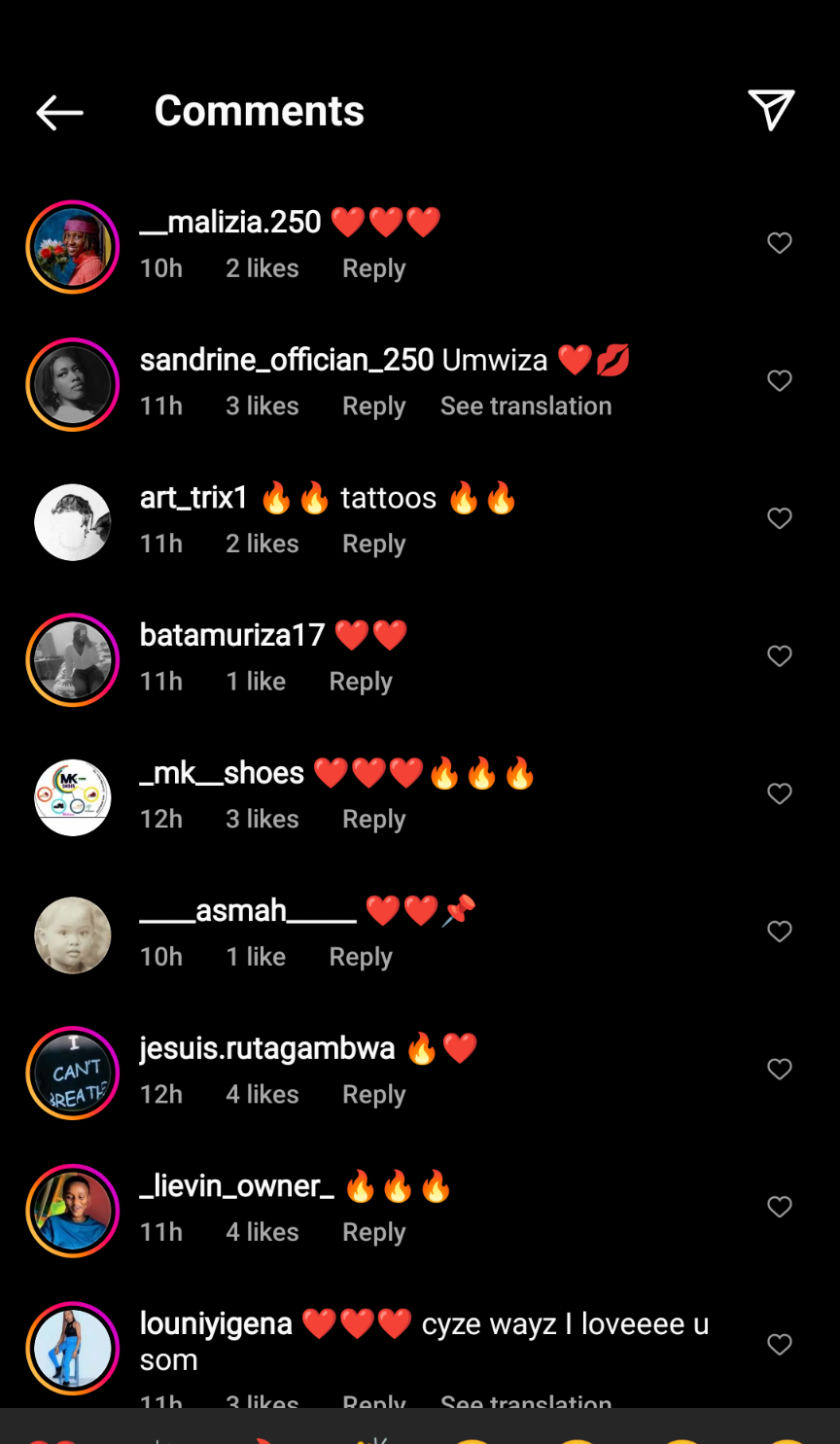Screen dimensions: 840x1444
Task: Go back from the Comments screen
Action: point(59,113)
